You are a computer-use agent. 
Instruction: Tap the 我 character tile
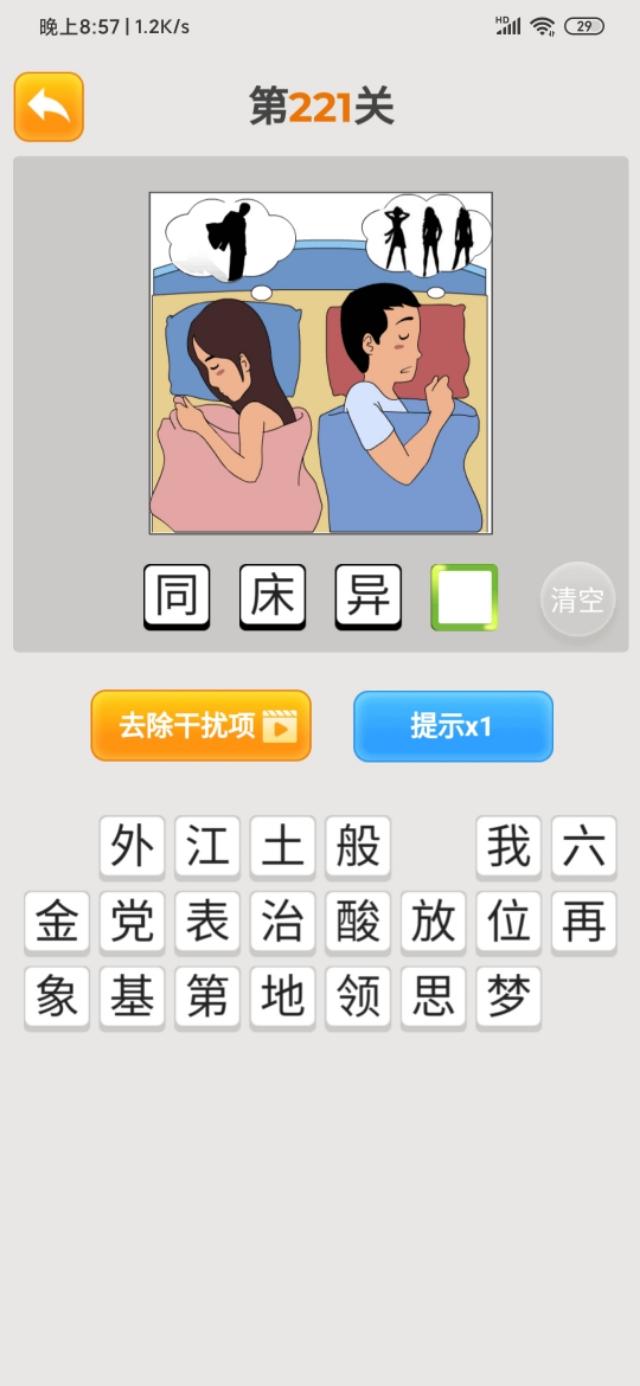point(509,848)
